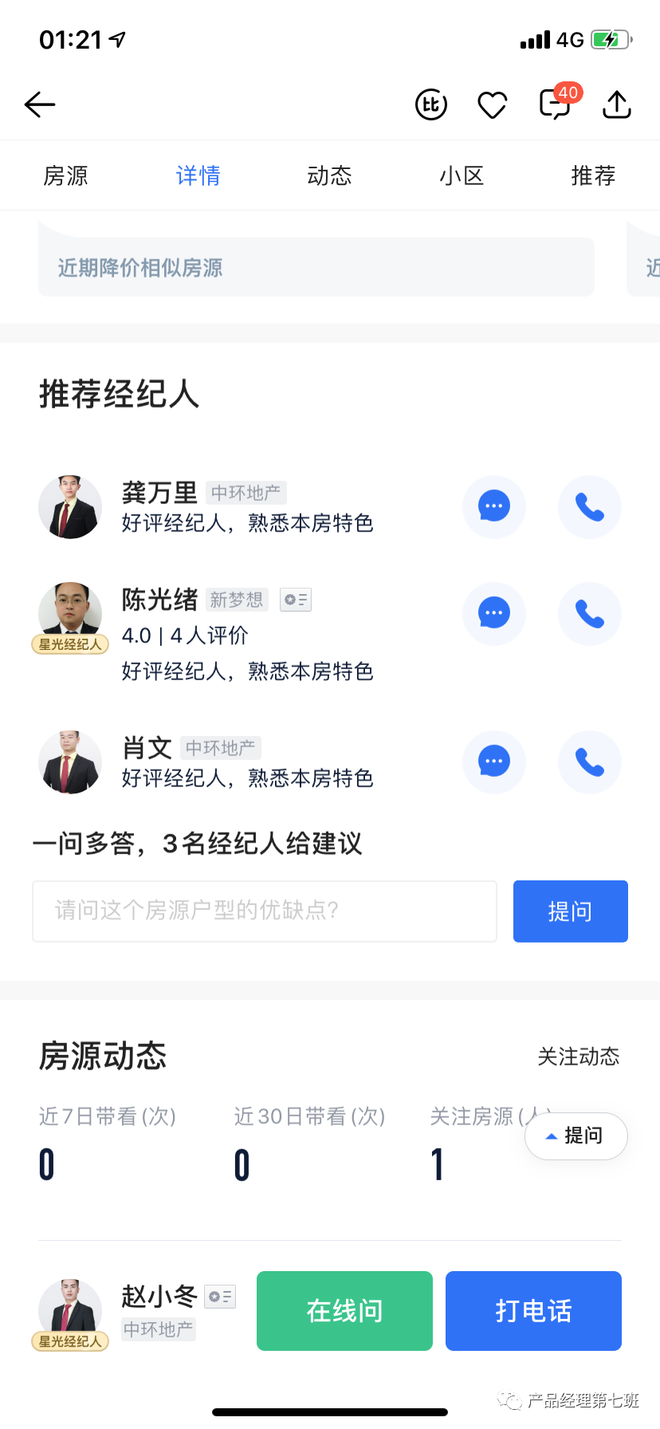Call agent 陈光绪

[590, 613]
